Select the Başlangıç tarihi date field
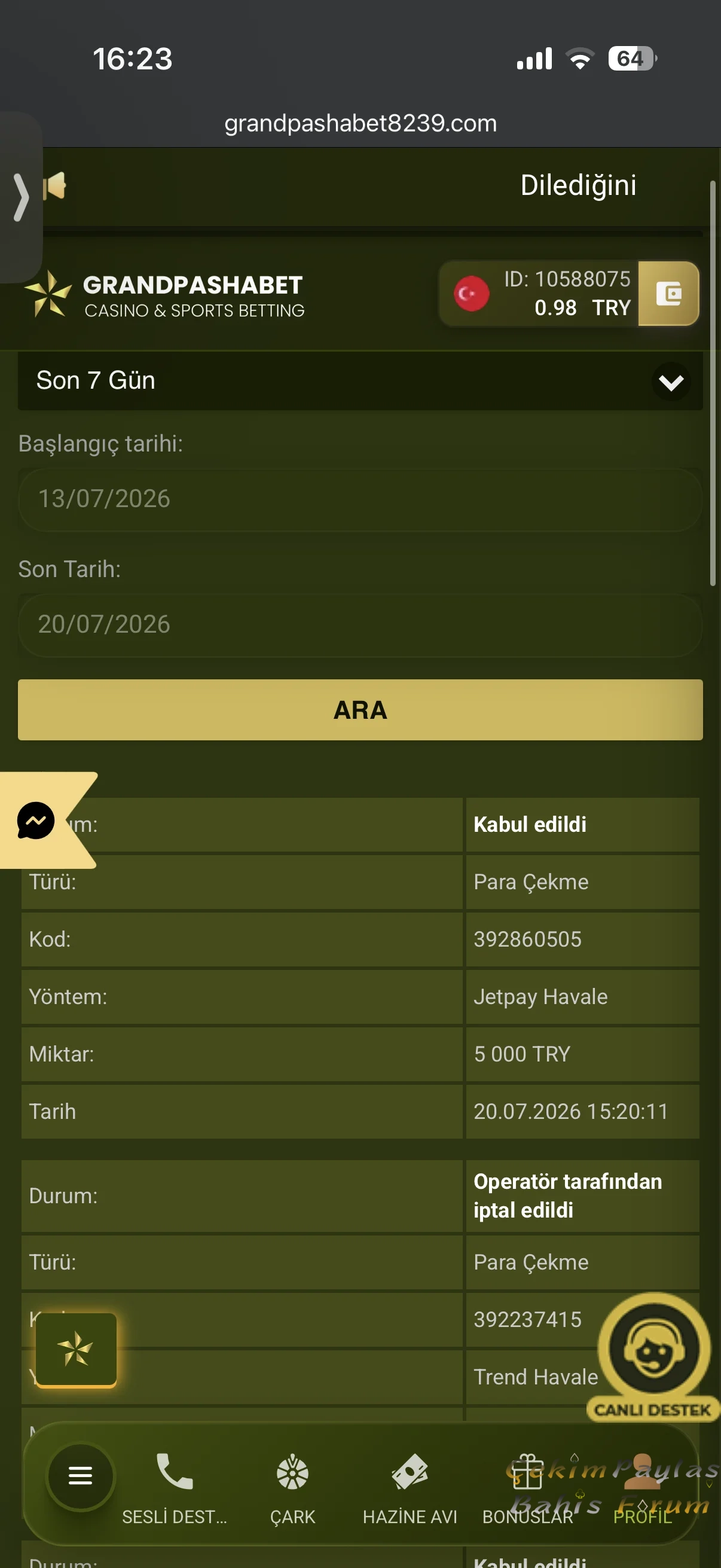 (360, 499)
